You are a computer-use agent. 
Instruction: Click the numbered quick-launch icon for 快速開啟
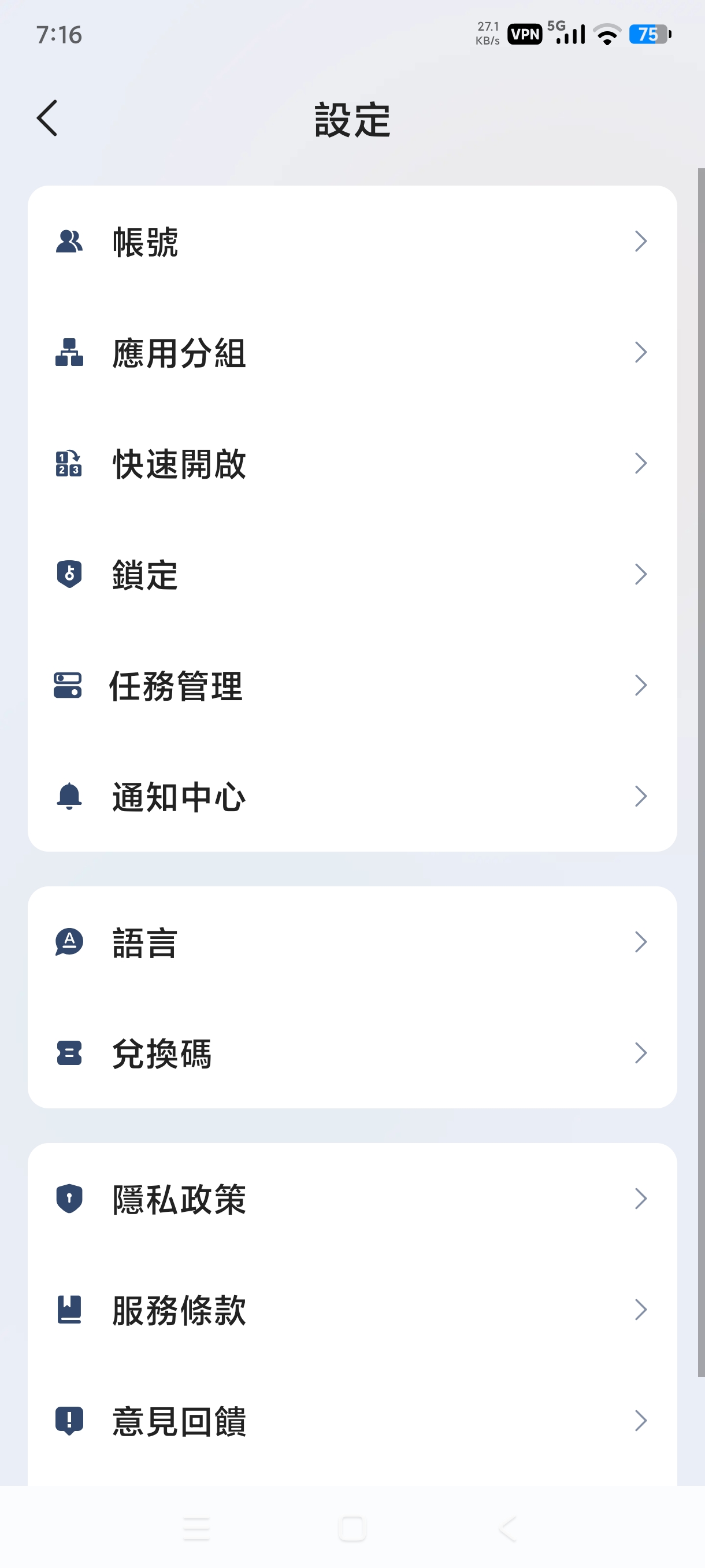pos(68,464)
